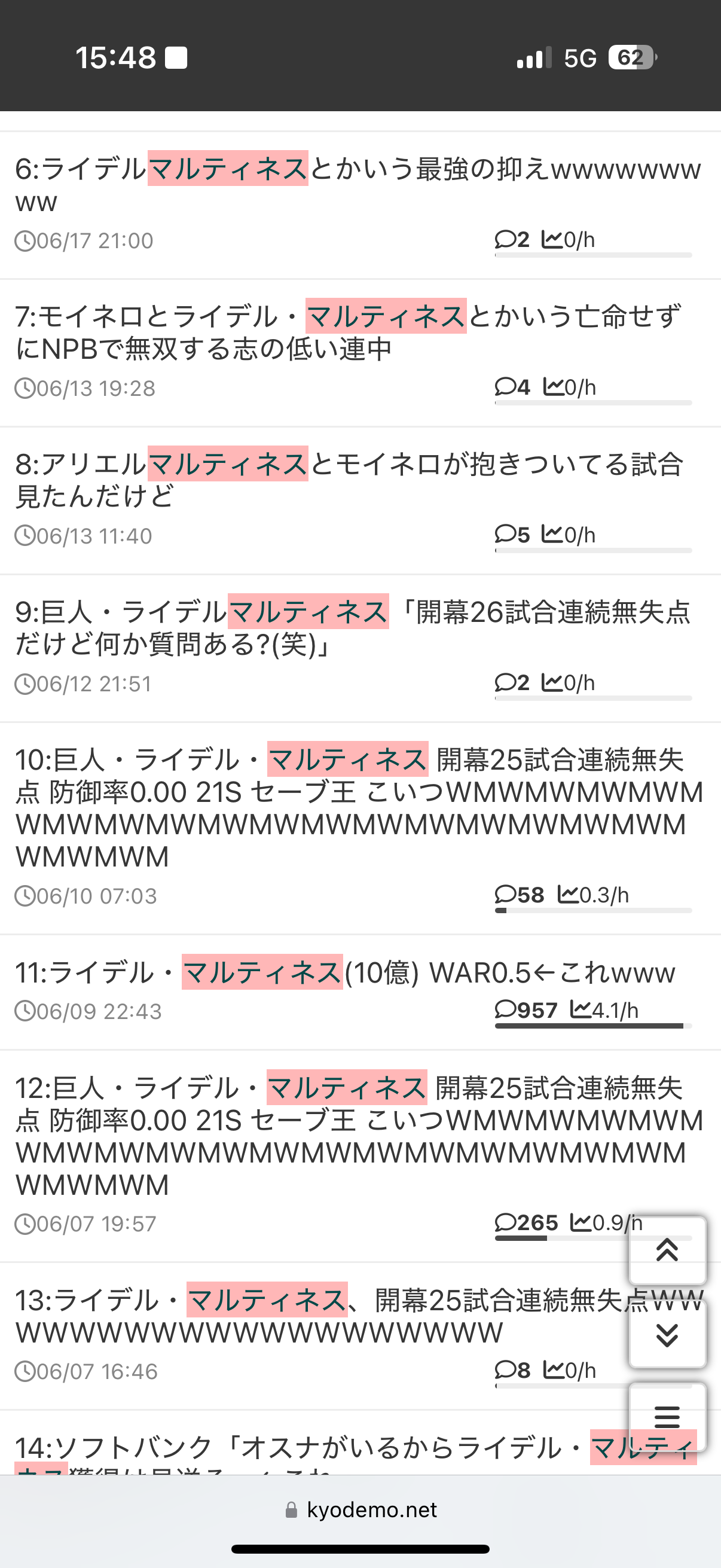This screenshot has height=1568, width=721.
Task: Jump to bottom with double down arrow
Action: (667, 1335)
